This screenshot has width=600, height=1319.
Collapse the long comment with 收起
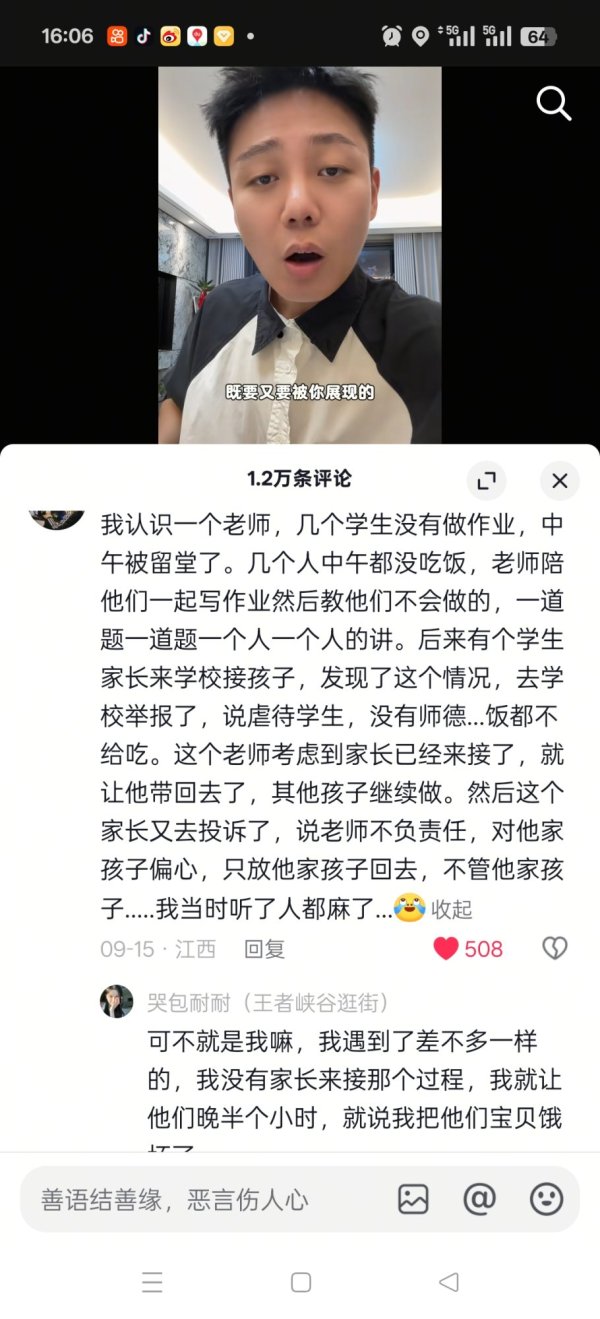click(x=451, y=909)
